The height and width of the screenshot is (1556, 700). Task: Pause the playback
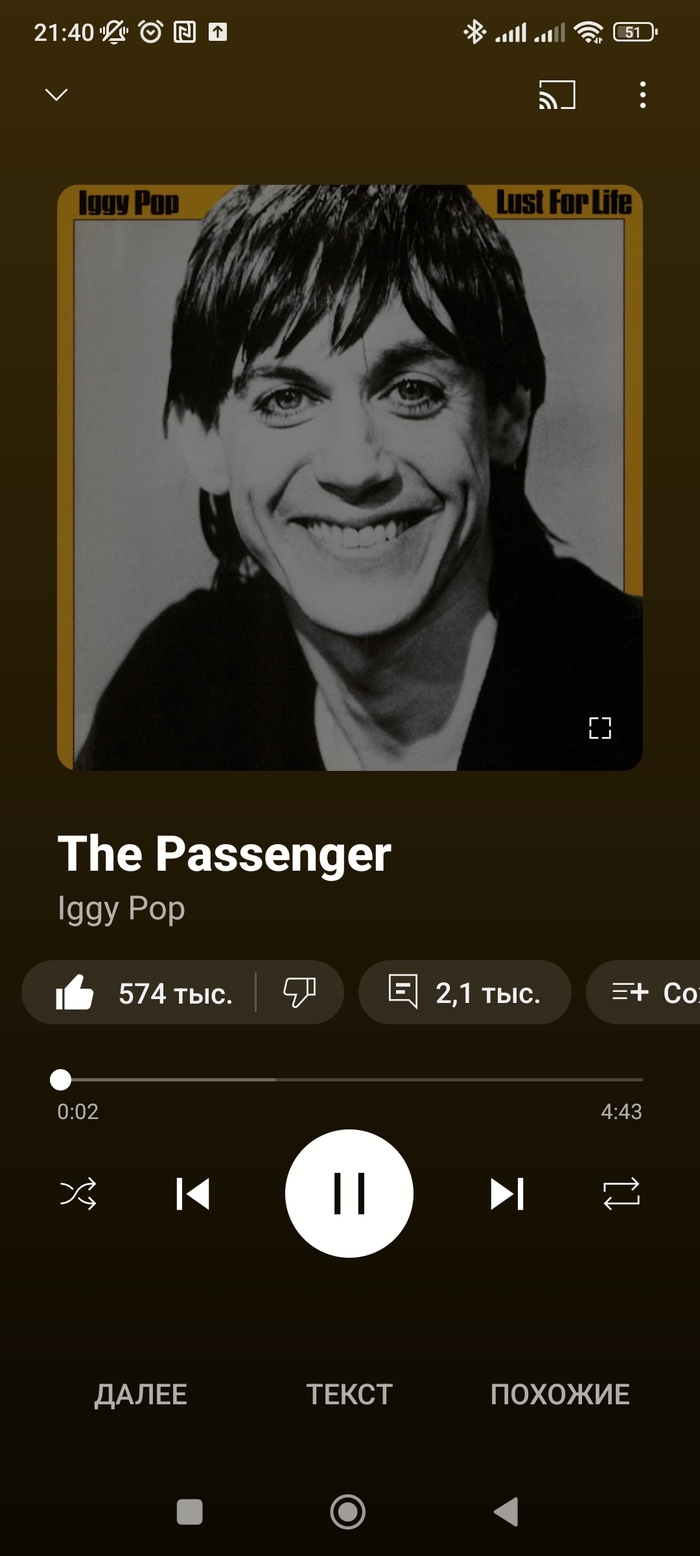(x=349, y=1194)
